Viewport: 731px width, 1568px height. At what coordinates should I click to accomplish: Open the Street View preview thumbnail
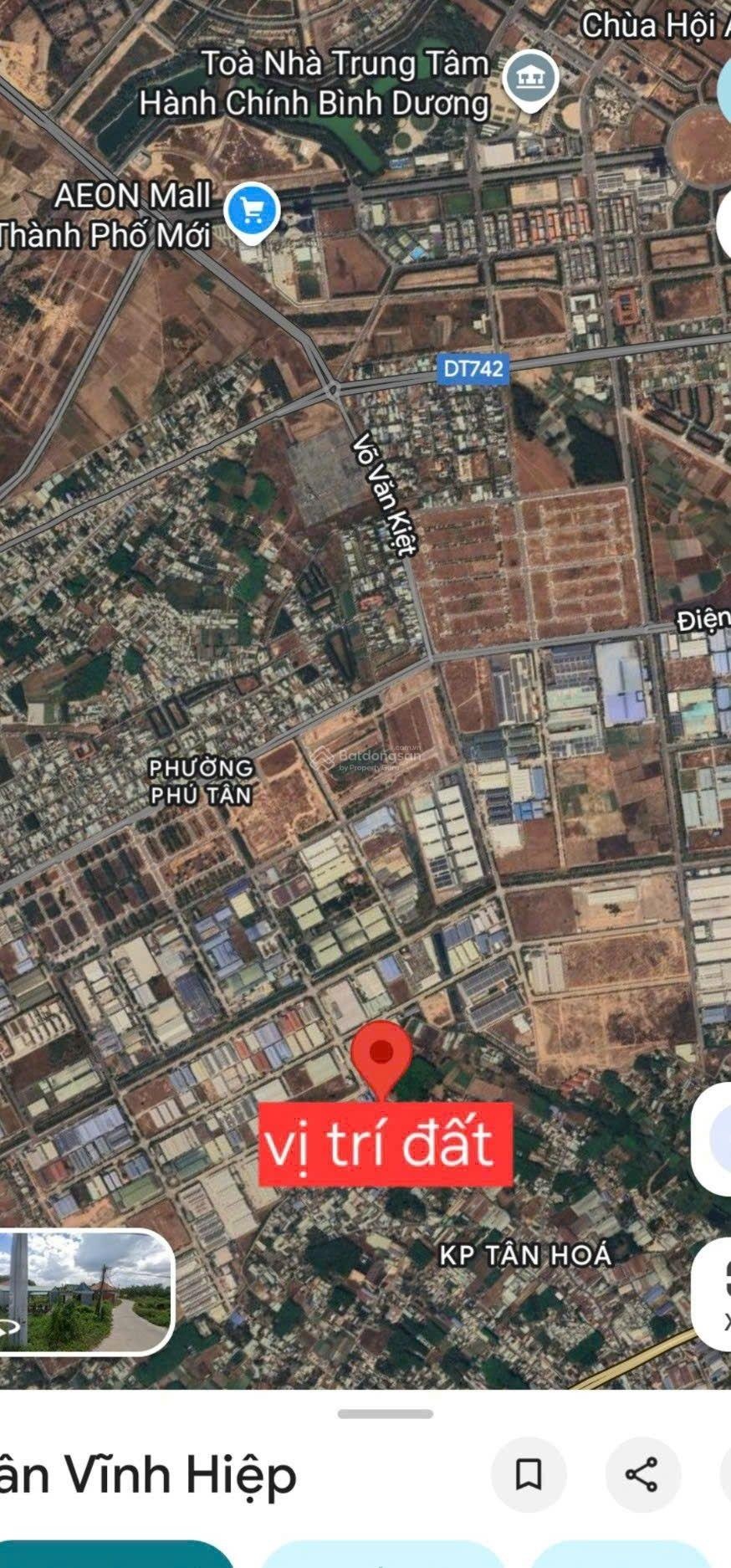85,1291
